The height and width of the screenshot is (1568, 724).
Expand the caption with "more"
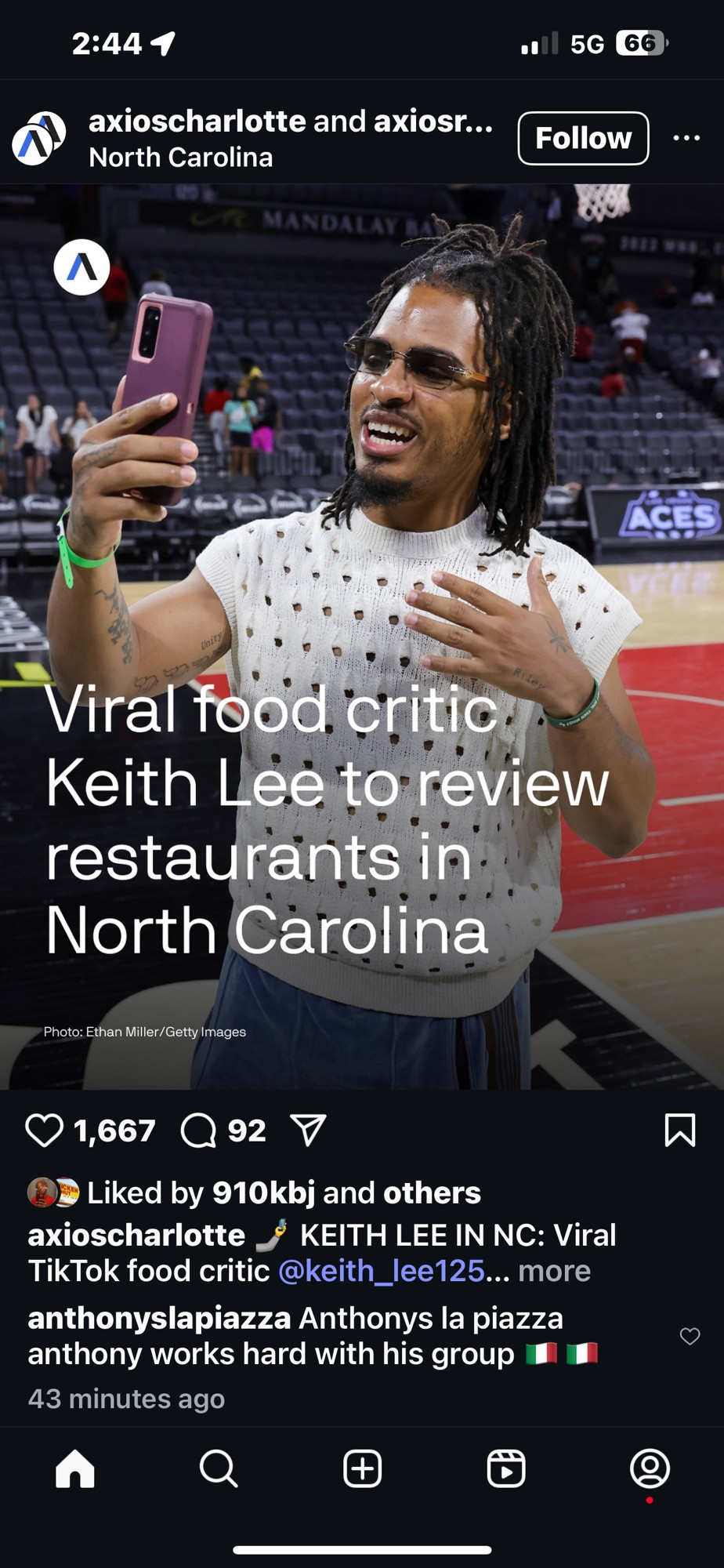coord(554,1270)
